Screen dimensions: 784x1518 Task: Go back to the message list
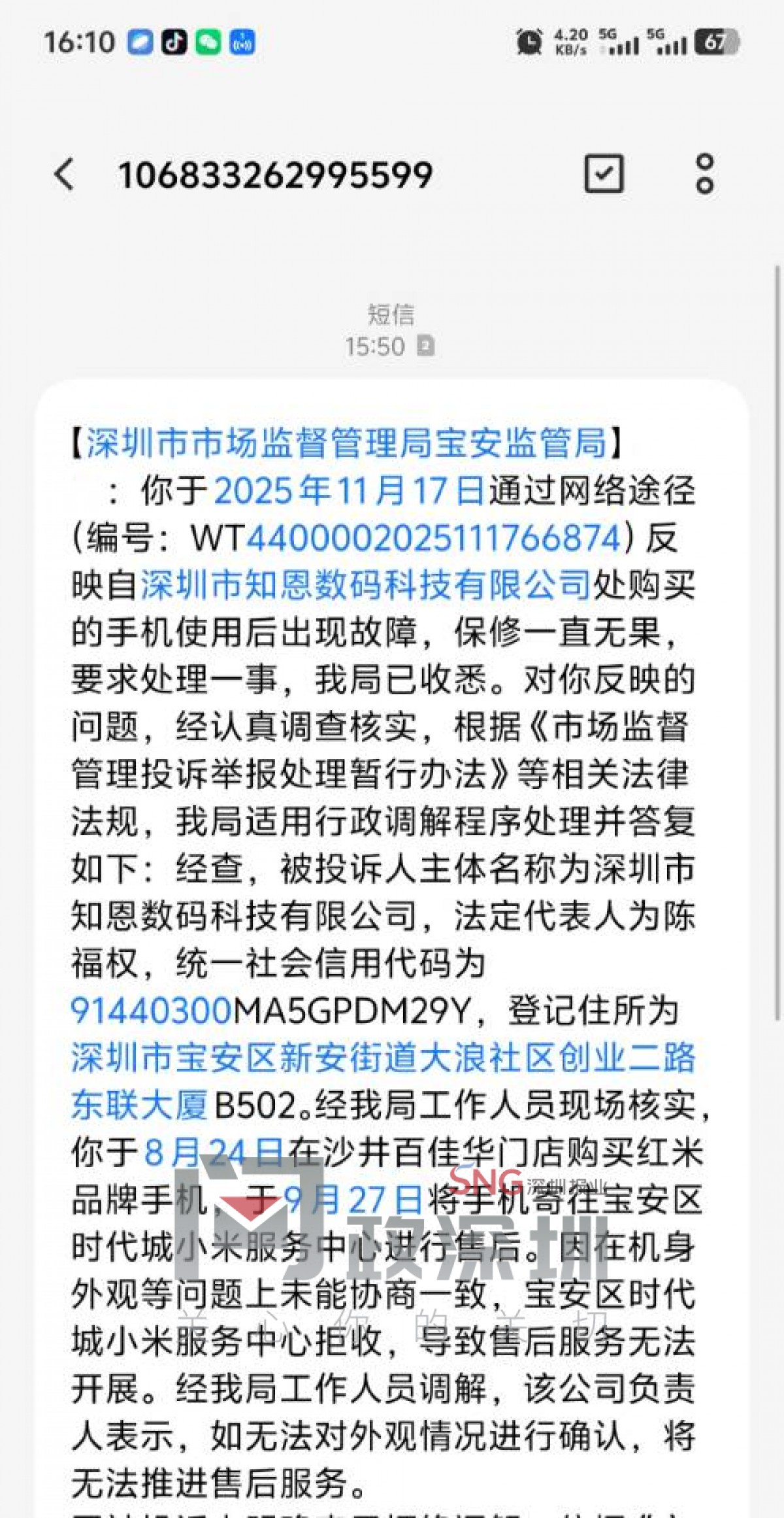[x=65, y=175]
